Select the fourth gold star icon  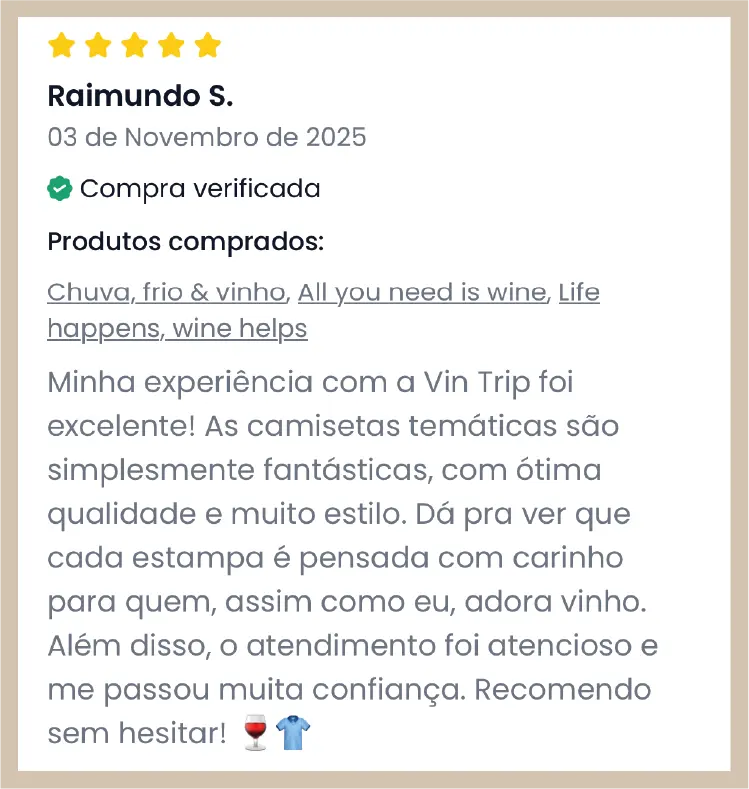pos(171,44)
